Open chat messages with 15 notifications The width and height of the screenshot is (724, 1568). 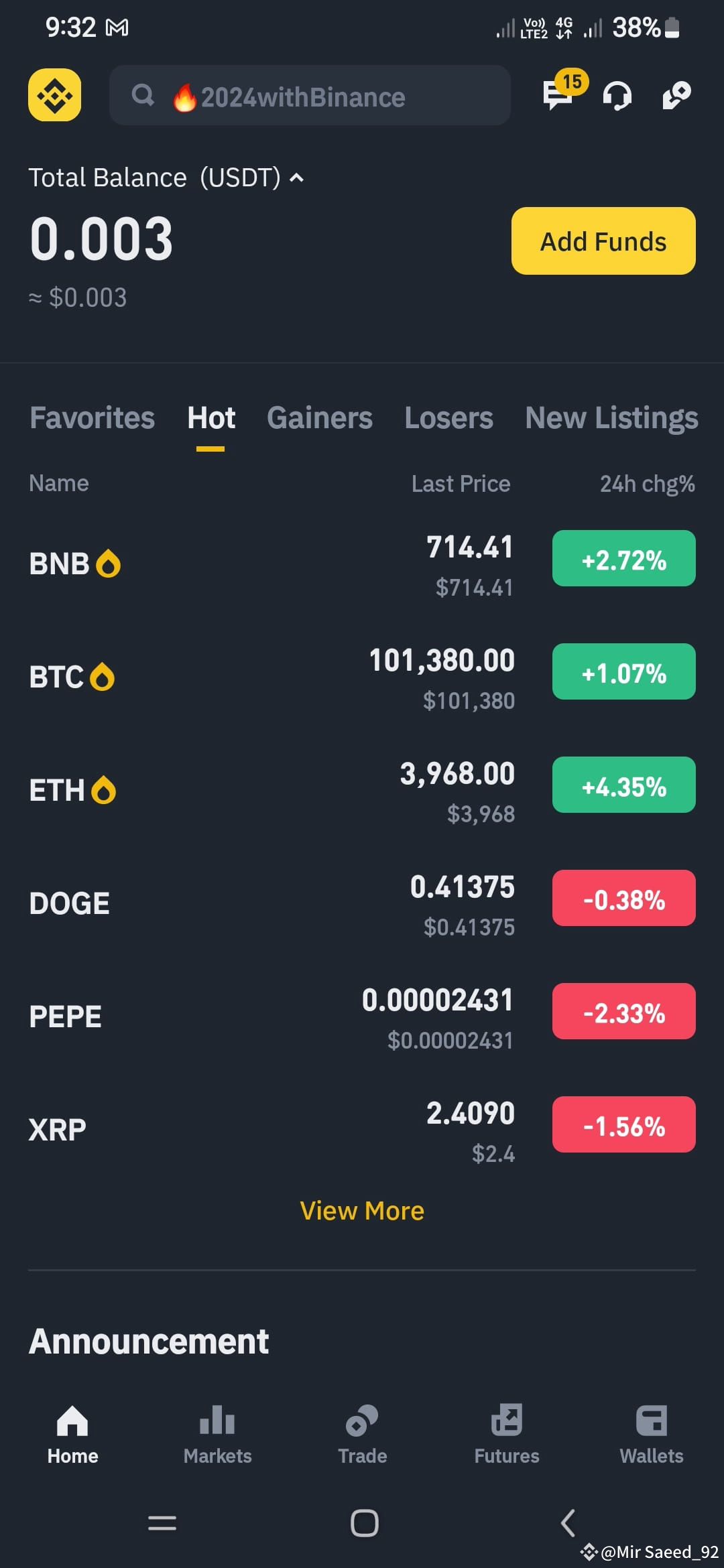(558, 97)
